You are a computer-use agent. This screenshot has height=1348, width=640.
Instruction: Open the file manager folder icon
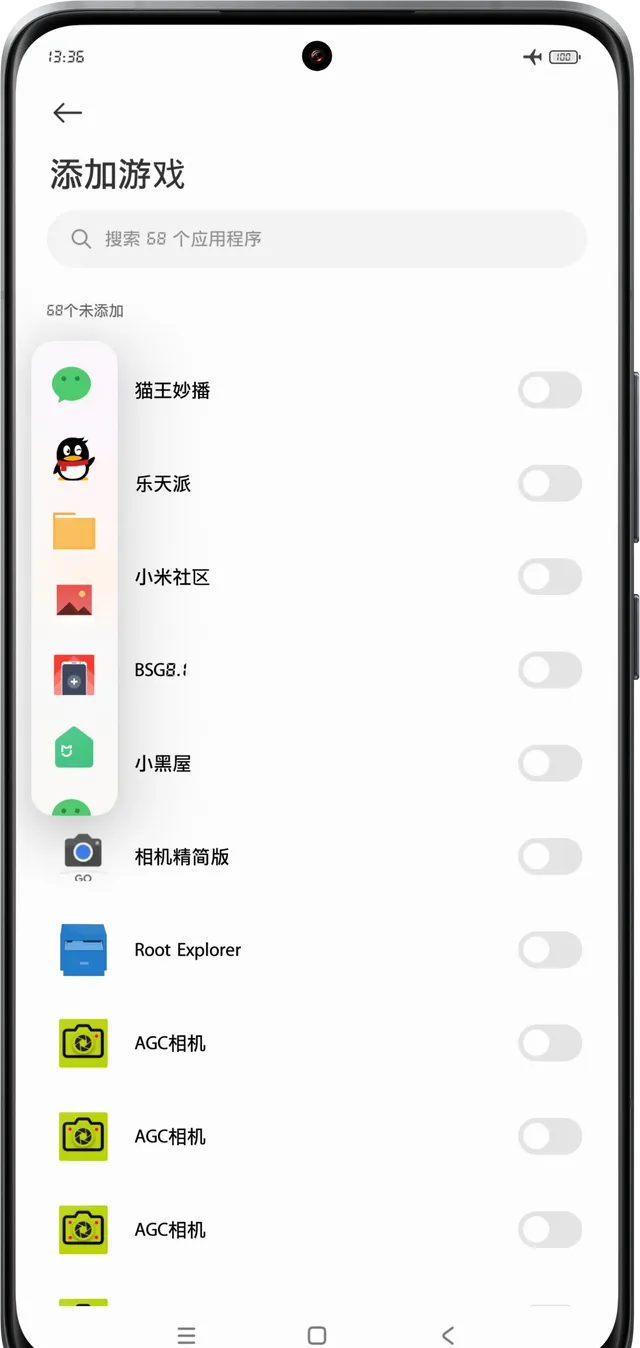[74, 531]
